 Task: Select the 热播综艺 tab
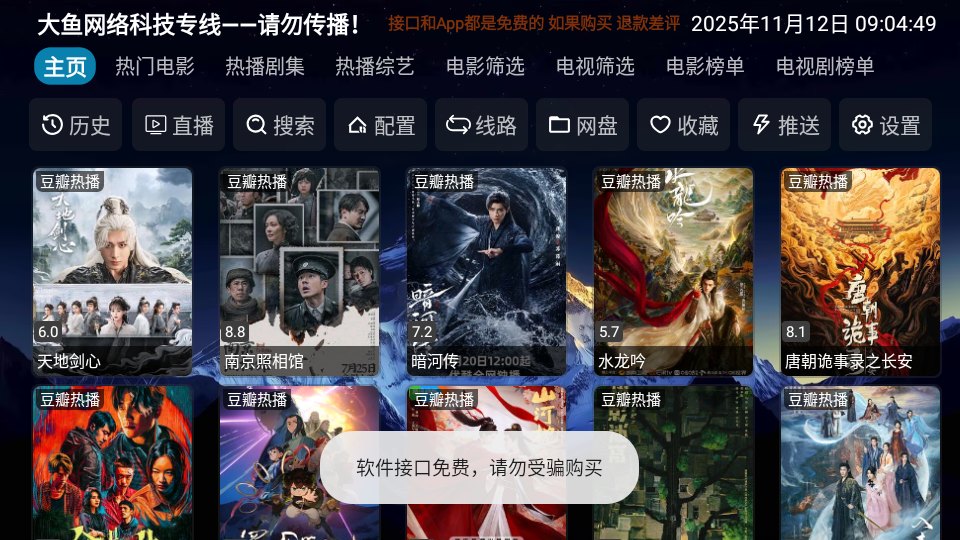[375, 67]
